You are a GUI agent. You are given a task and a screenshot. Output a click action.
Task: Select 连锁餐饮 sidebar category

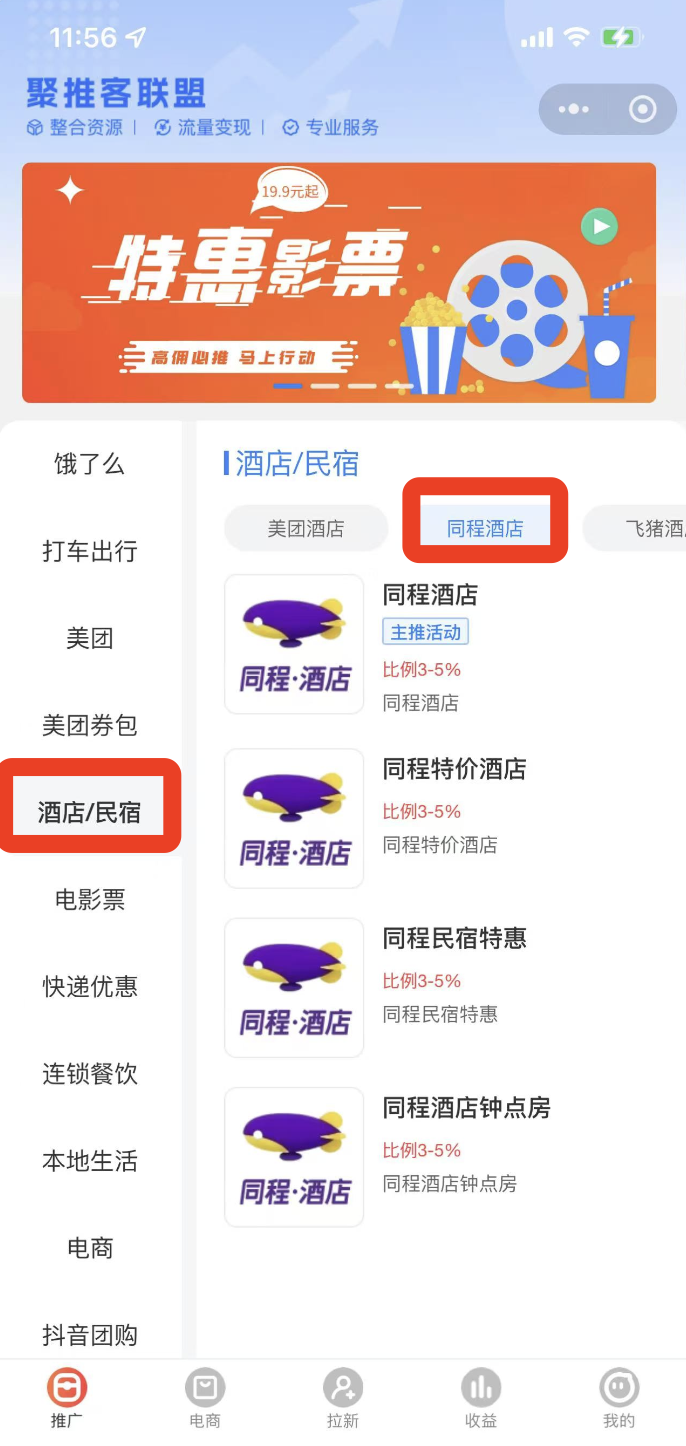pyautogui.click(x=90, y=1073)
